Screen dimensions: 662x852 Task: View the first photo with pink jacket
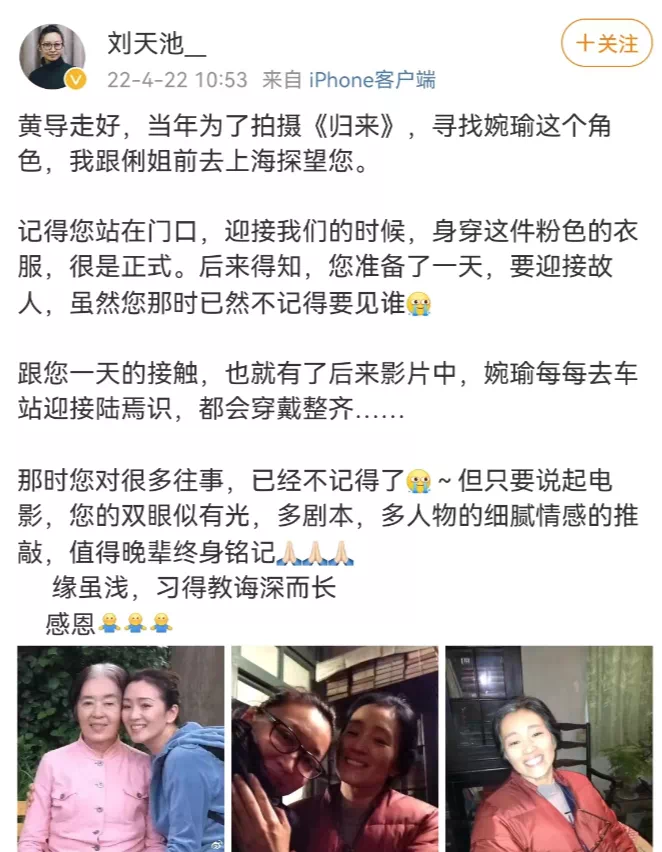tap(120, 748)
